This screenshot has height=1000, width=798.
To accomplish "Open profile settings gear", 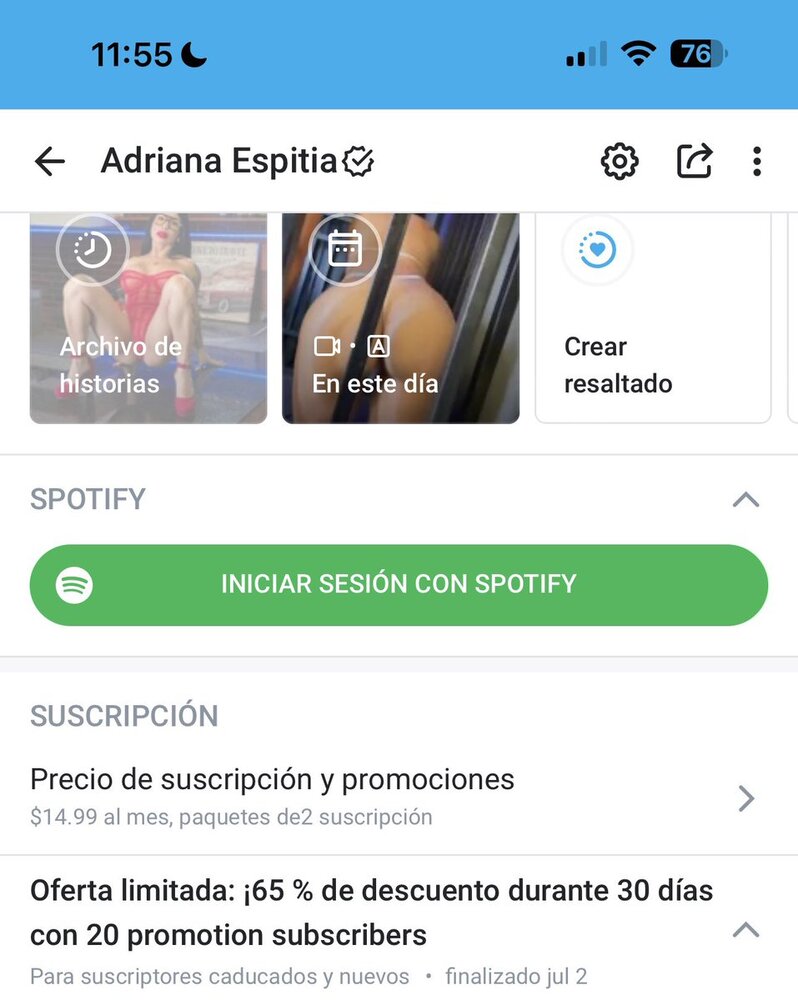I will tap(619, 161).
